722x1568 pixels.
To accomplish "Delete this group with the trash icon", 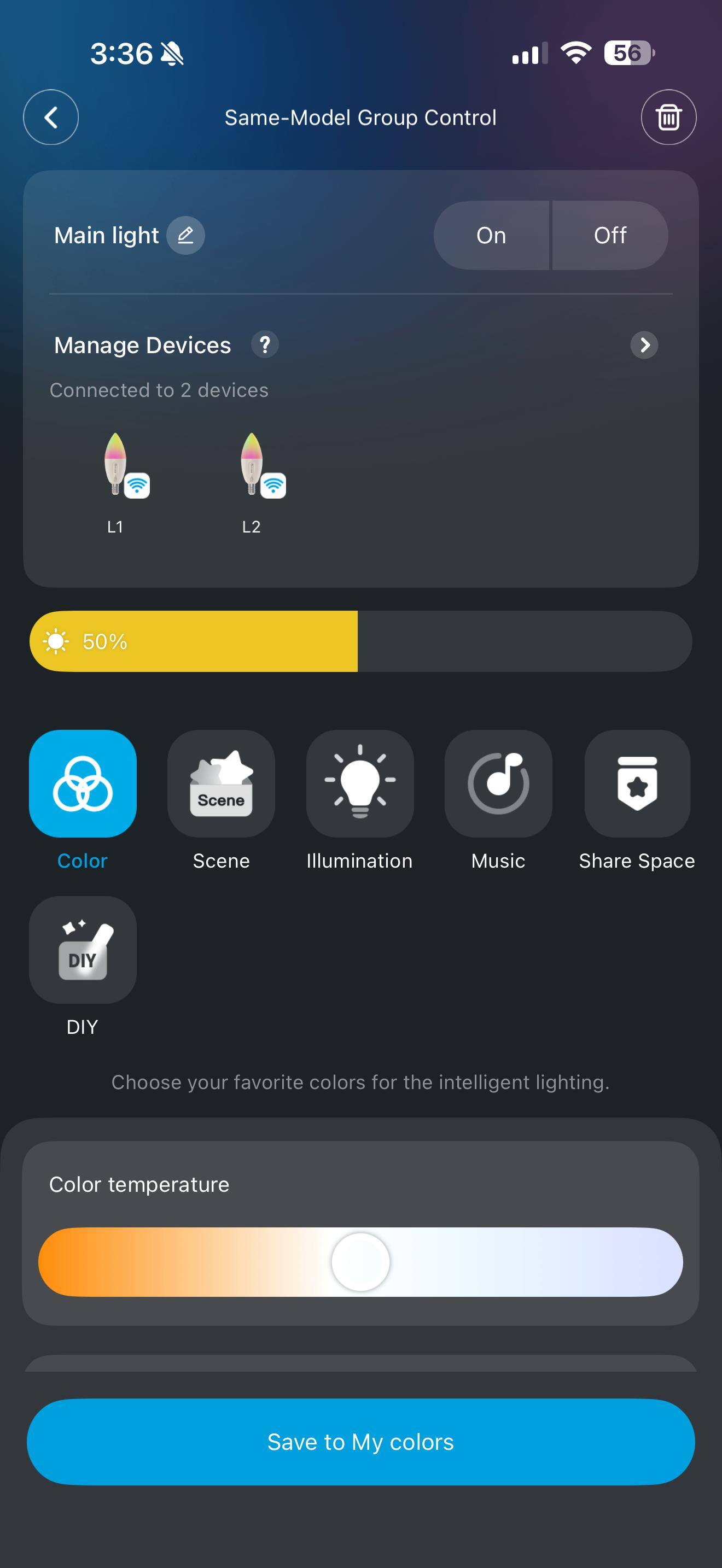I will (668, 117).
